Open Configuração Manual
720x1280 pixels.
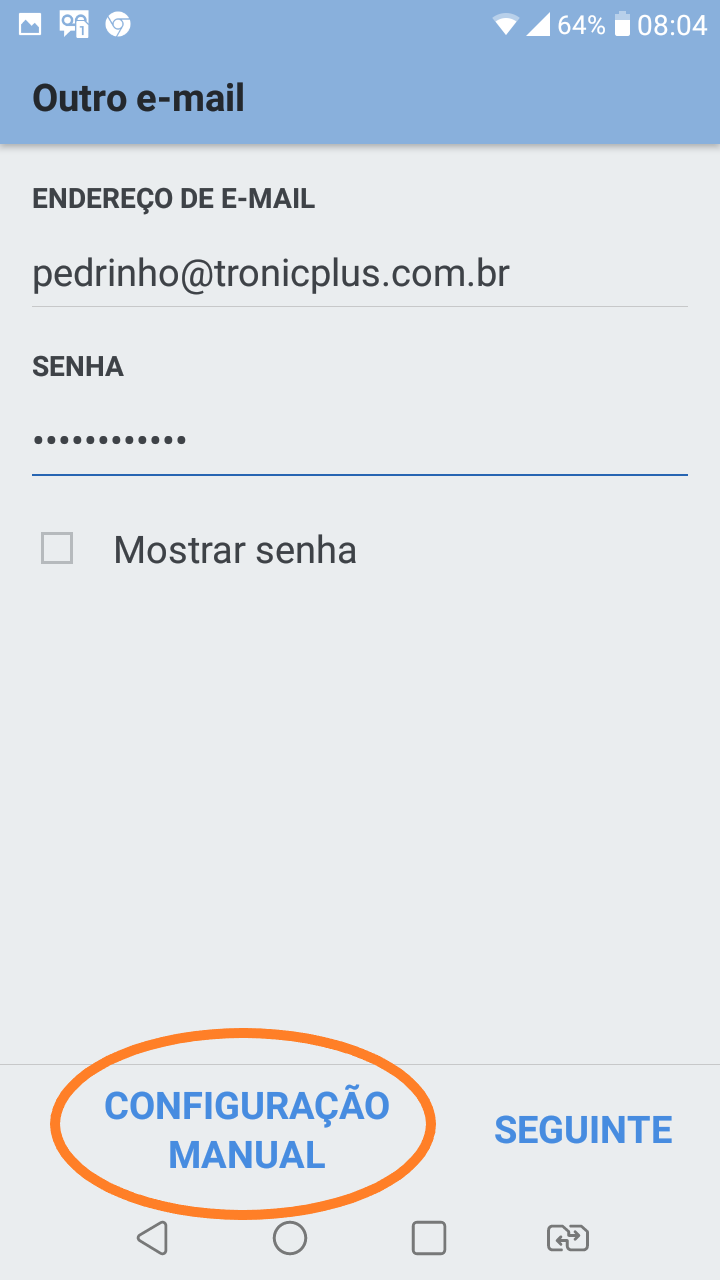(x=247, y=1130)
